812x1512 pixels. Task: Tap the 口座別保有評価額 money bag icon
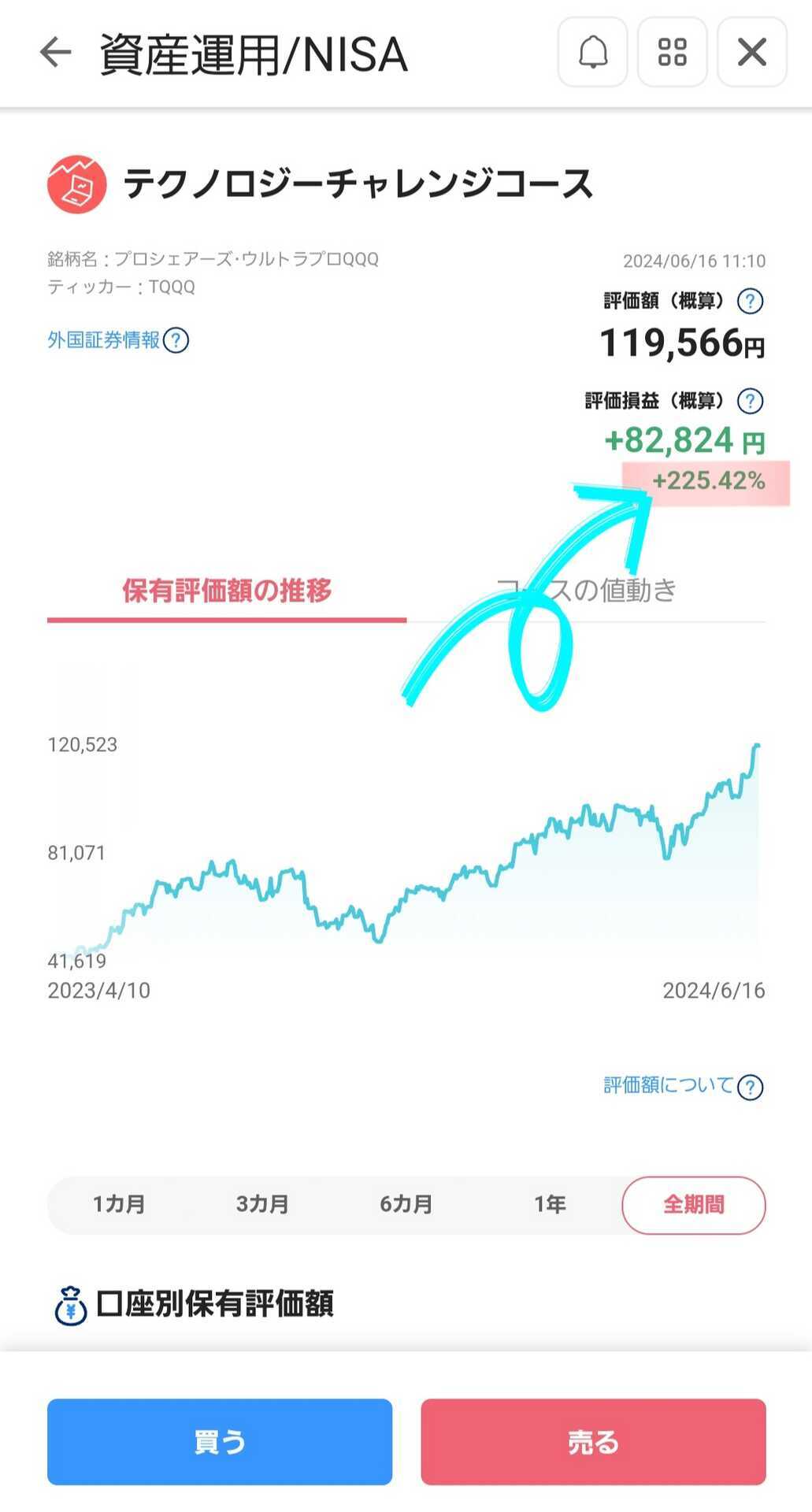(x=69, y=1303)
